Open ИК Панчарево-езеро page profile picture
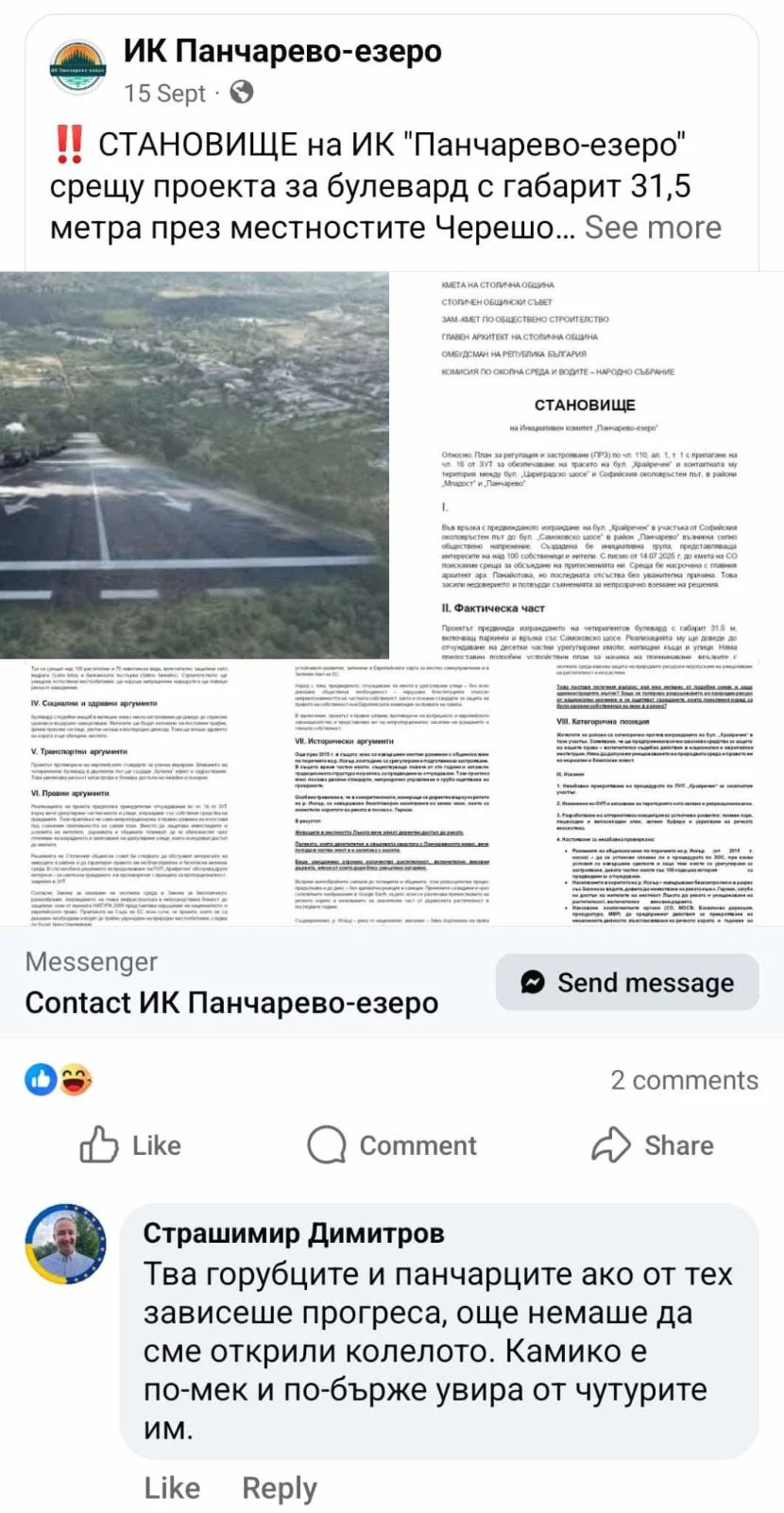 tap(78, 69)
